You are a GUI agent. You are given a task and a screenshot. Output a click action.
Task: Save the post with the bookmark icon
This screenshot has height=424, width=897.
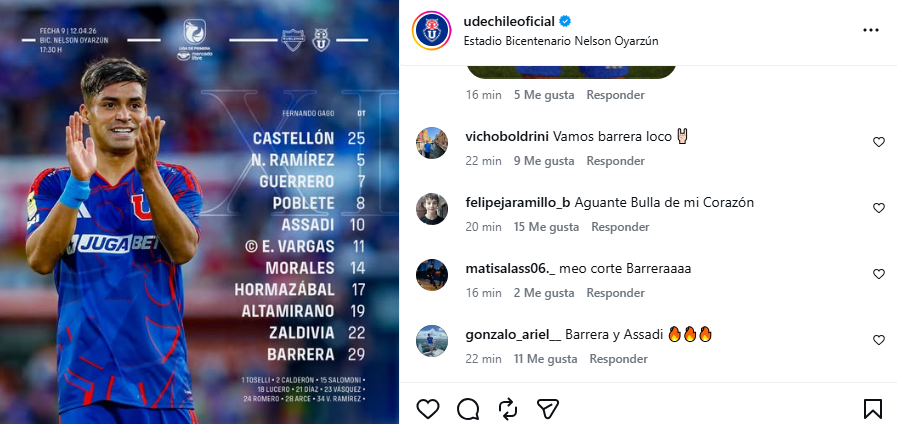[x=872, y=408]
